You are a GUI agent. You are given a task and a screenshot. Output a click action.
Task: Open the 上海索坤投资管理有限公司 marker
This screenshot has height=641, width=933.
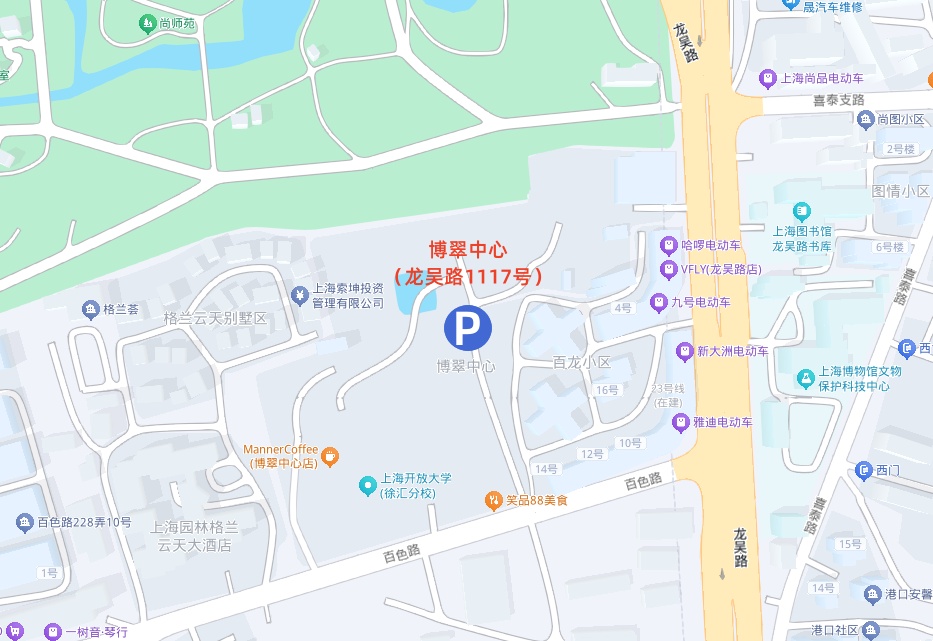(x=299, y=295)
